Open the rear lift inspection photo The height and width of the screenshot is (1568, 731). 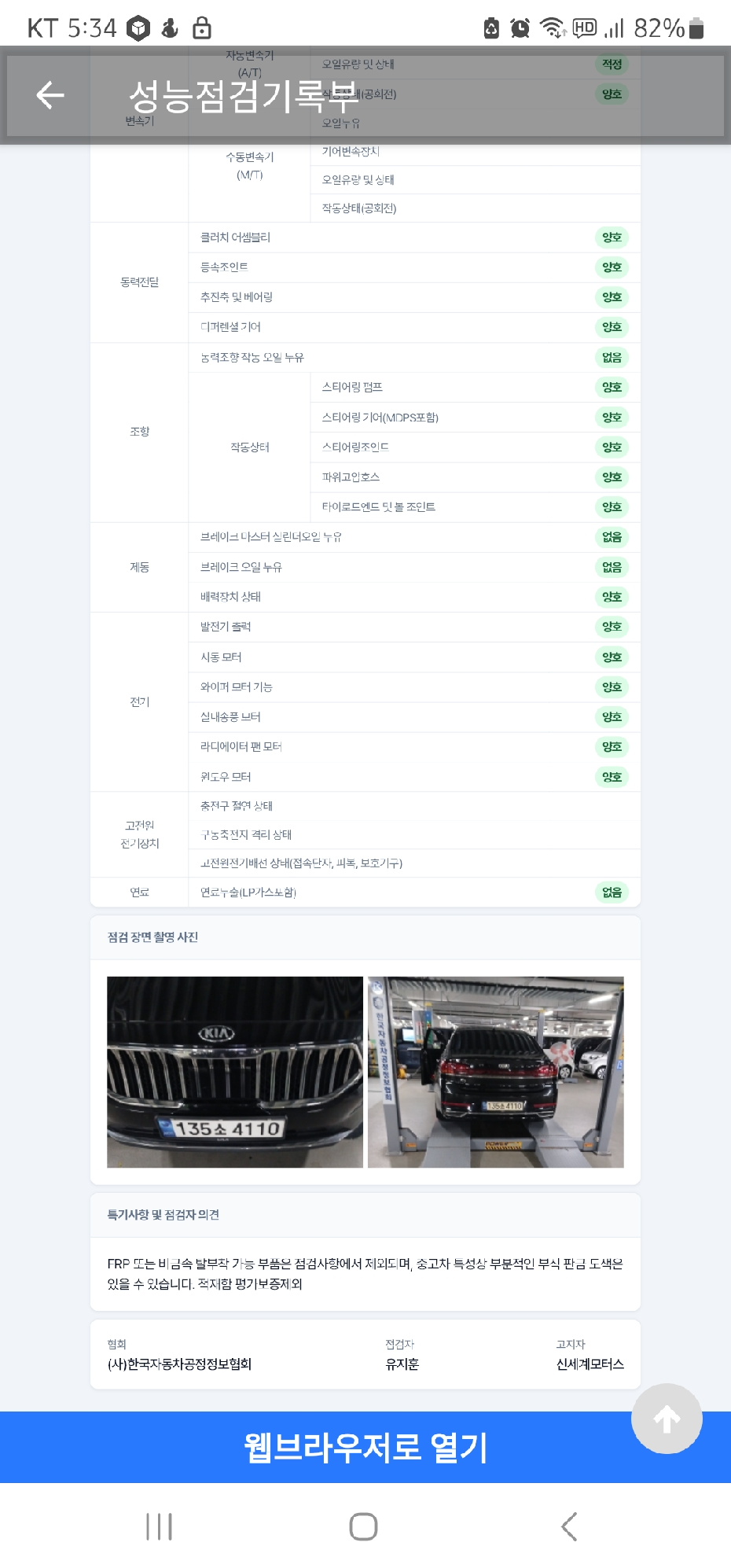click(496, 1072)
